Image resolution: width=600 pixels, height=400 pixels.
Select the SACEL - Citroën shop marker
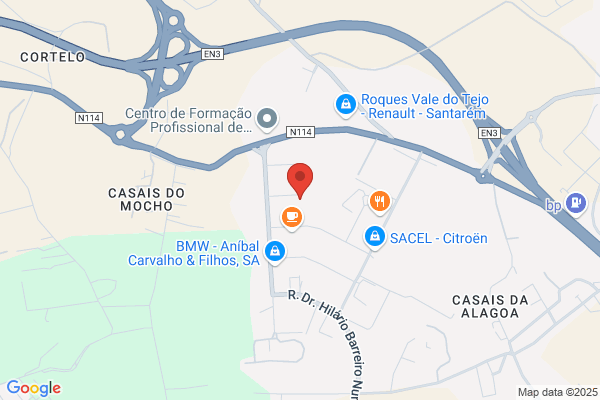click(375, 237)
